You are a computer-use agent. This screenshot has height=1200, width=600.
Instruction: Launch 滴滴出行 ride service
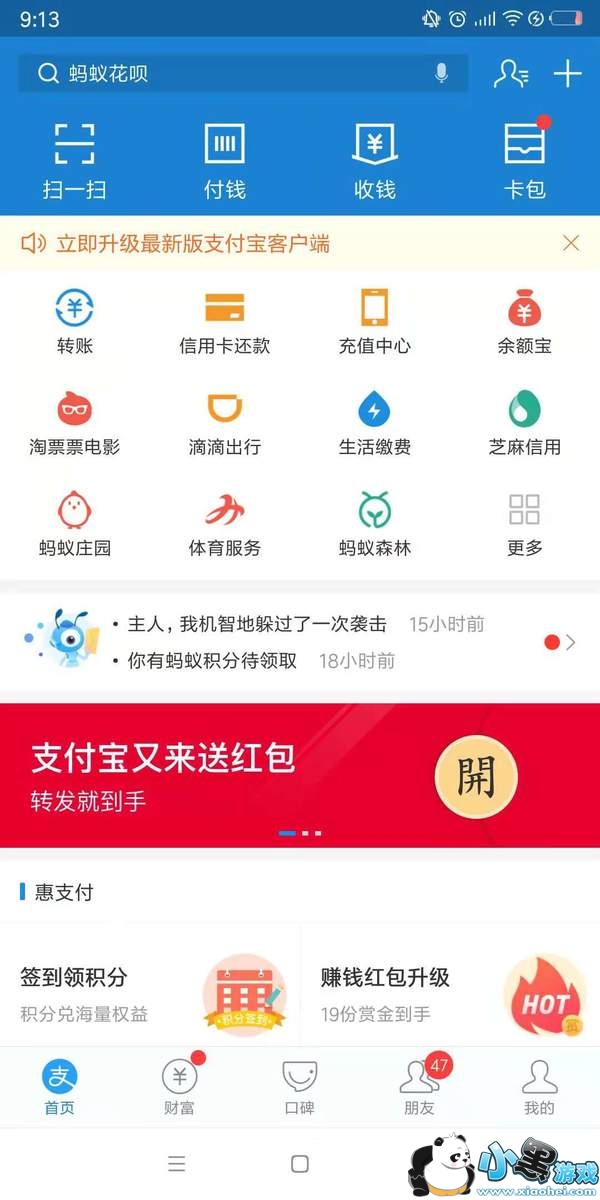tap(225, 424)
